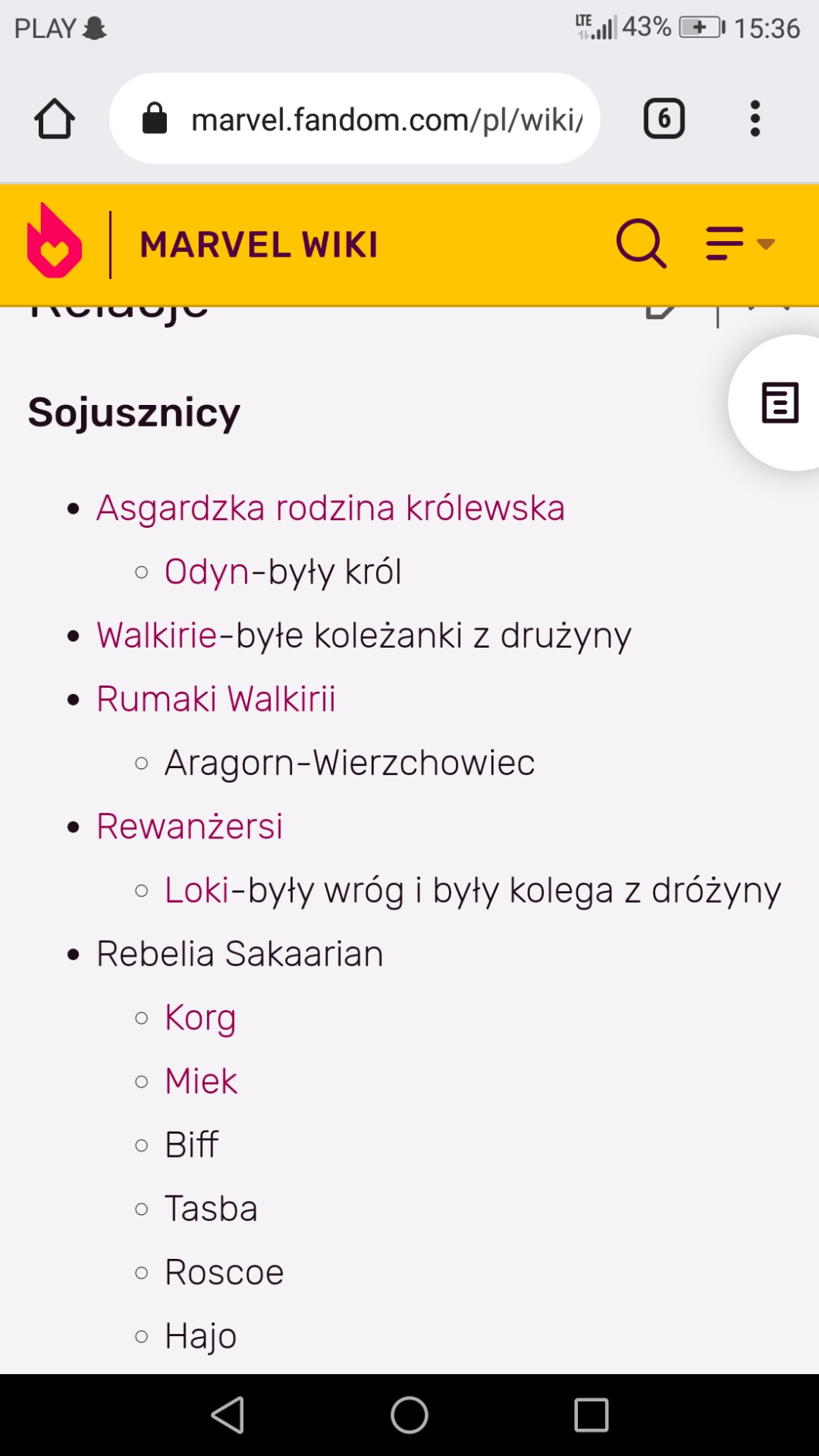Tap the Fandom flame logo
Image resolution: width=819 pixels, height=1456 pixels.
[x=54, y=241]
